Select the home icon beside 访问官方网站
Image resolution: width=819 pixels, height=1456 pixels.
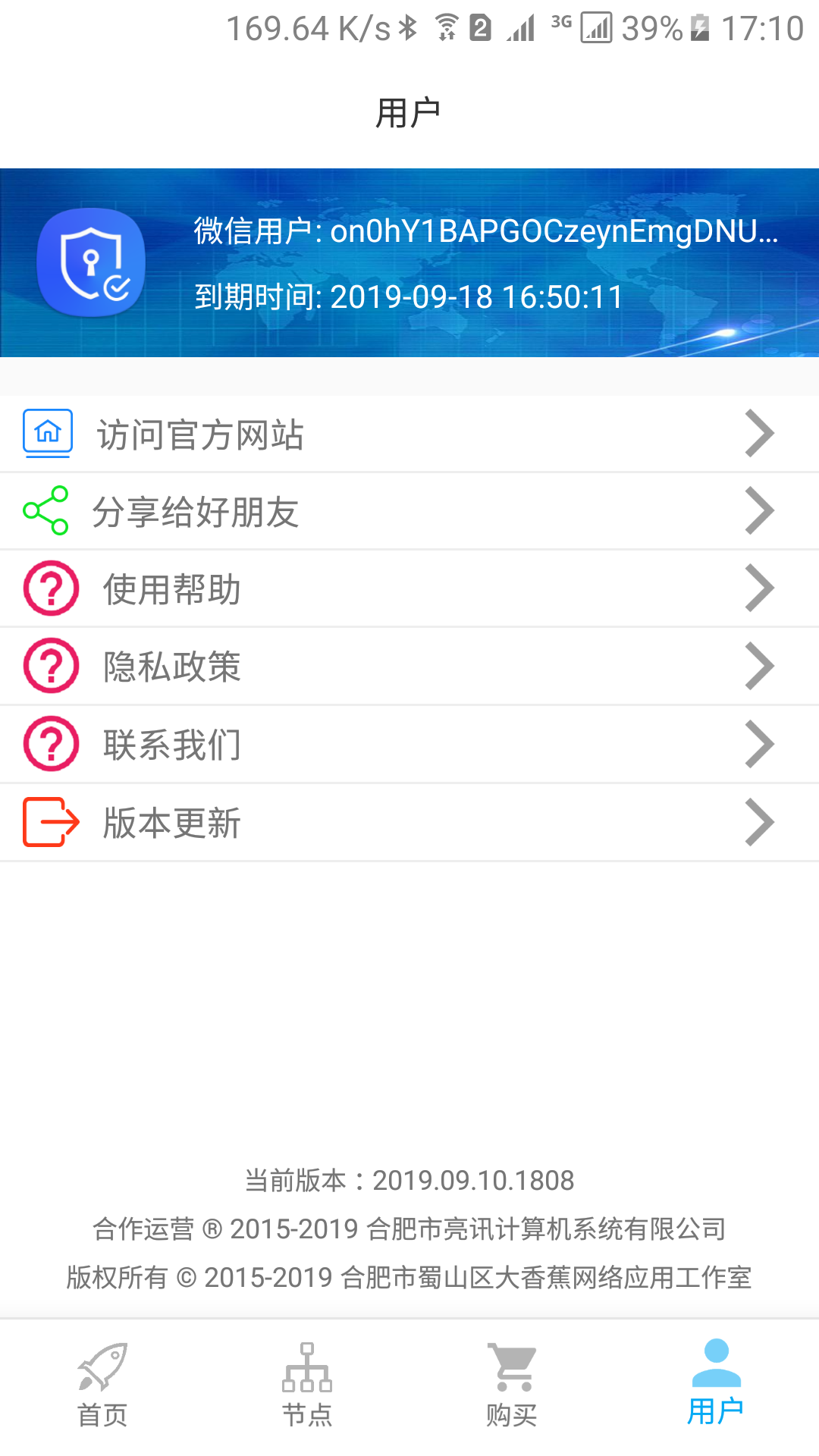(x=48, y=432)
